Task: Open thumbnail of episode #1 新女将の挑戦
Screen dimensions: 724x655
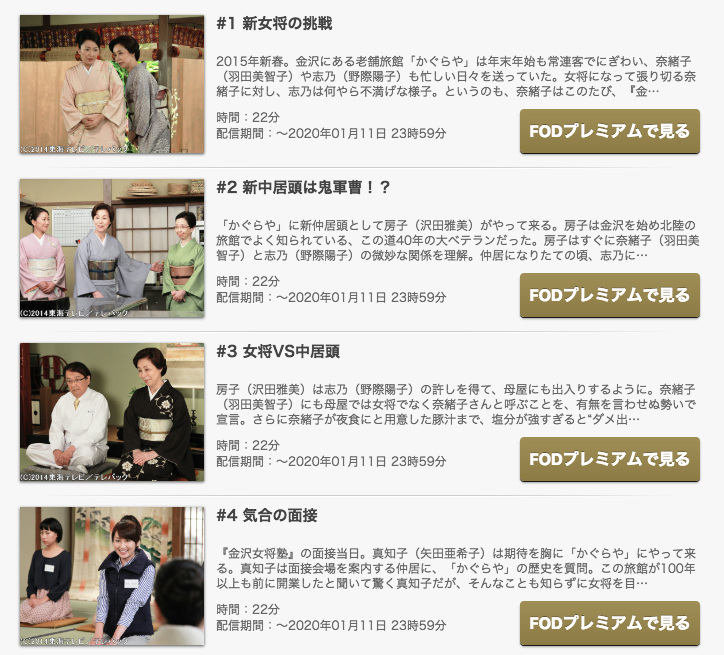Action: pyautogui.click(x=111, y=85)
